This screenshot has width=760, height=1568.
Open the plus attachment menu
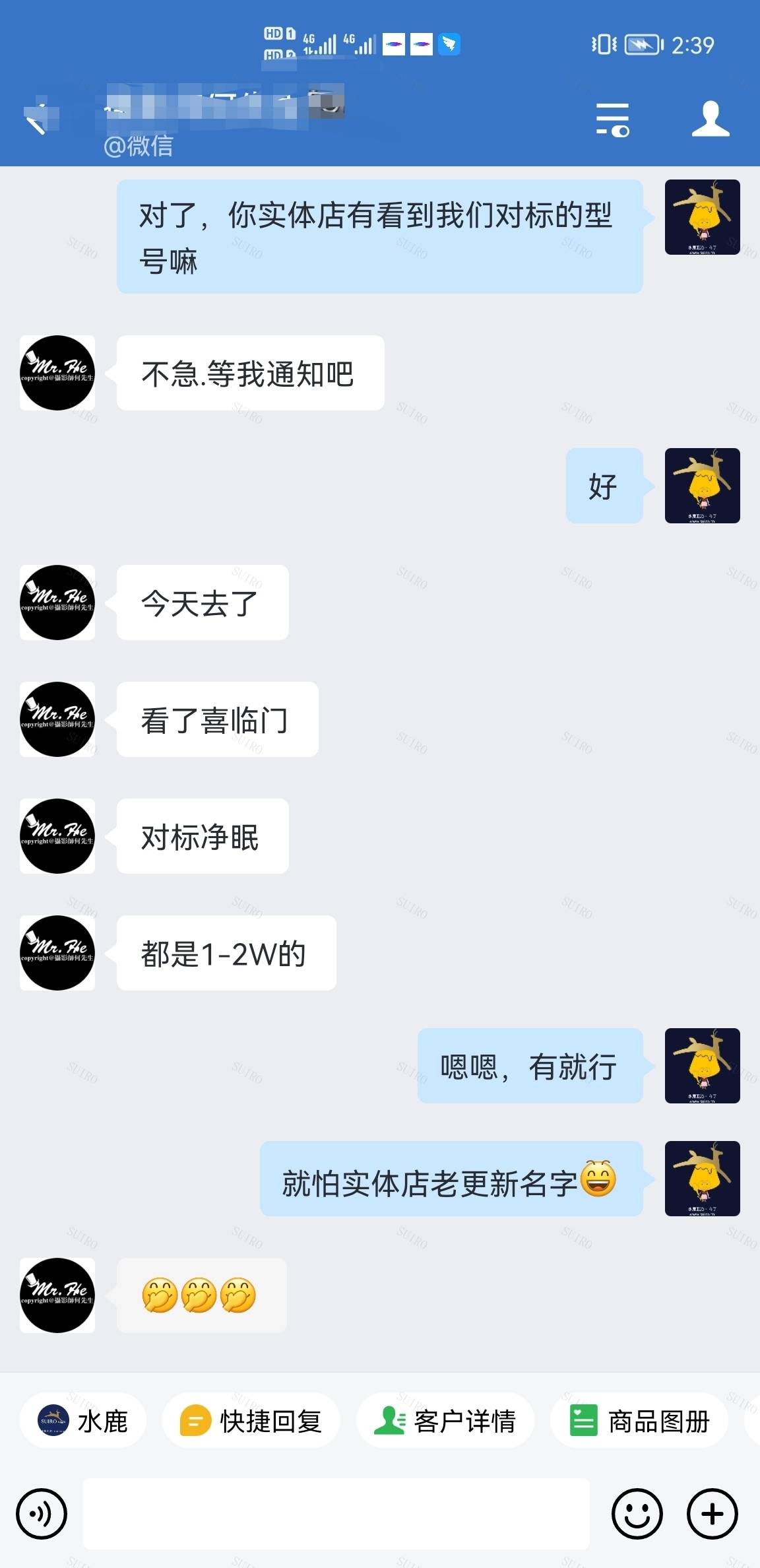coord(712,1513)
